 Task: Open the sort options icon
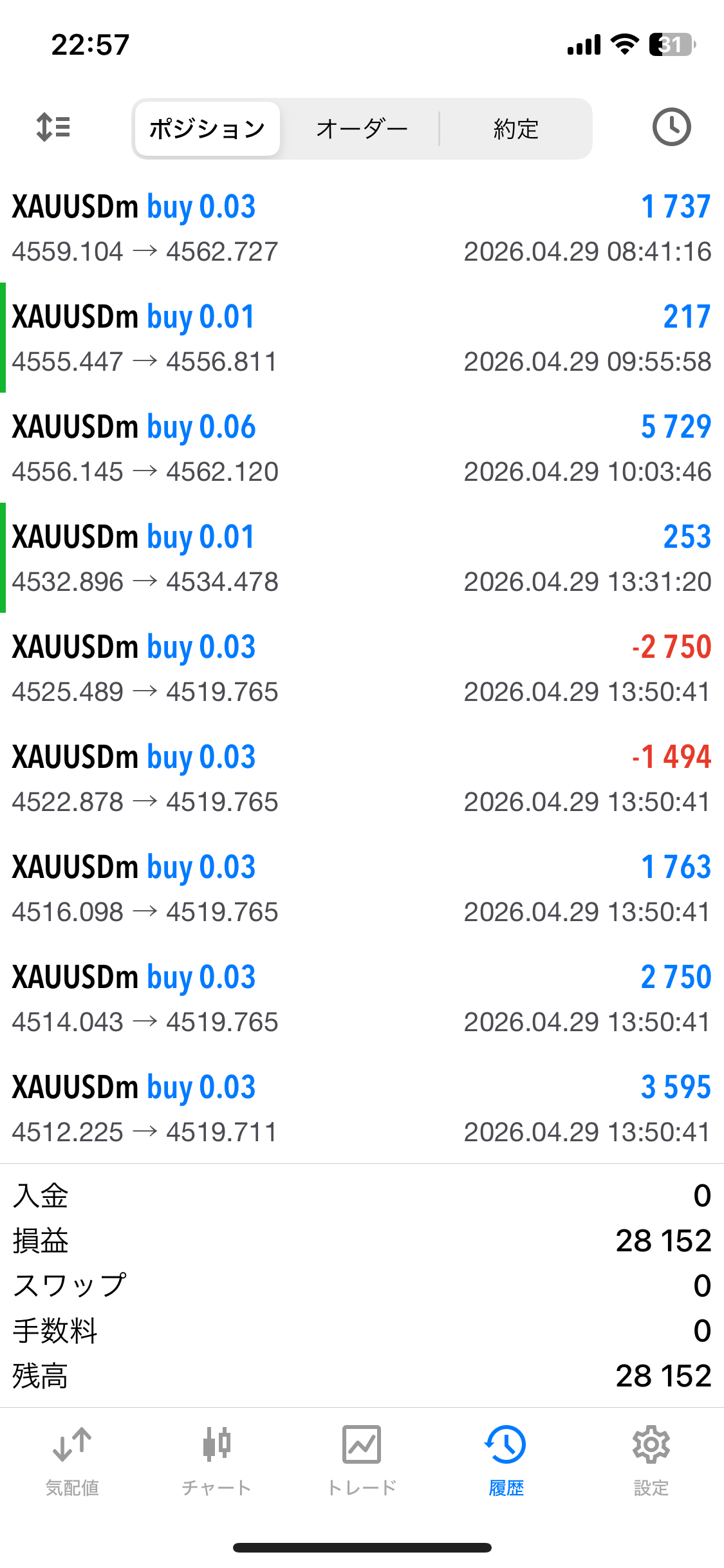[x=53, y=127]
